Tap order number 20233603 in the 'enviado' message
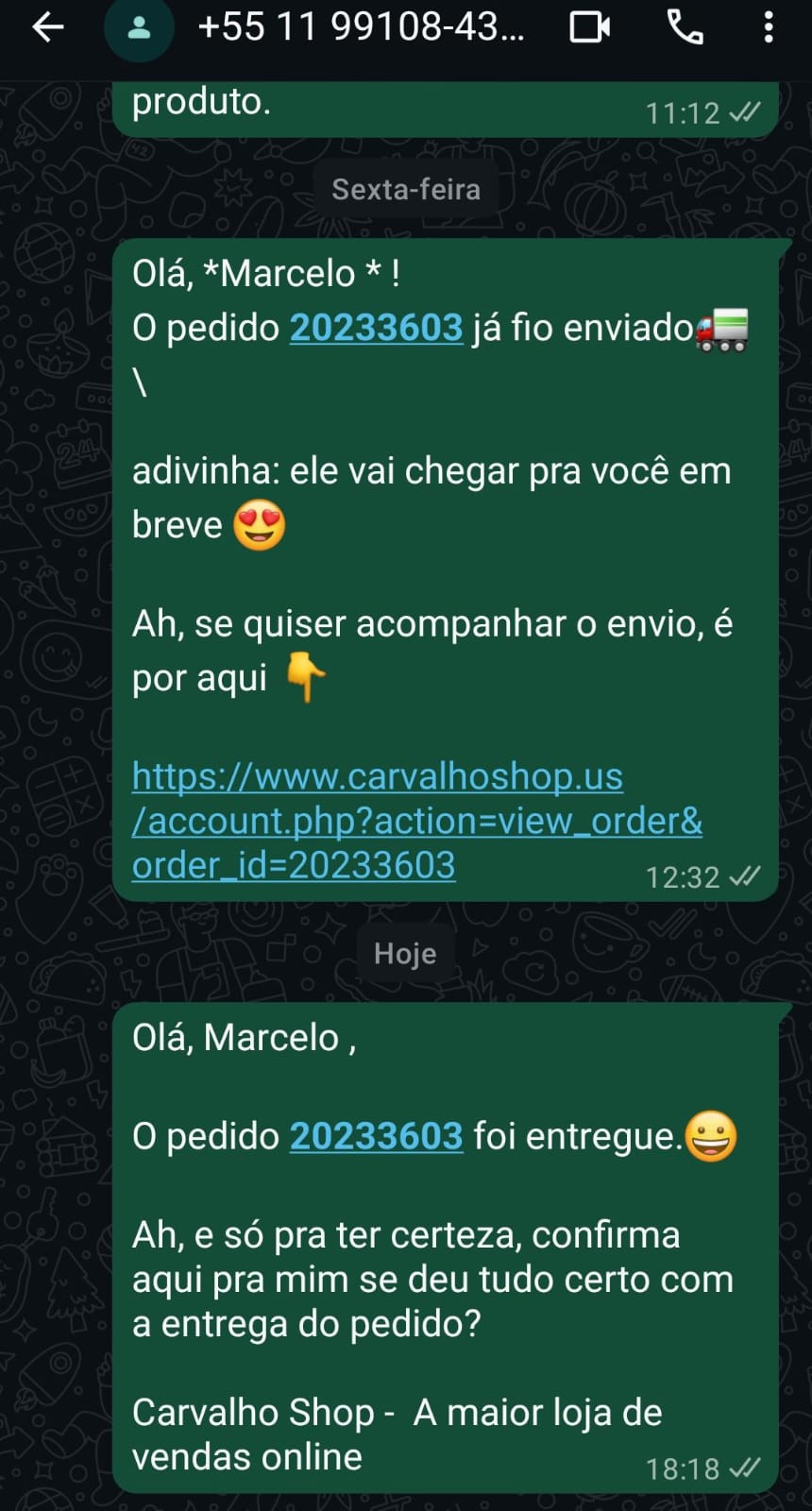 click(376, 328)
